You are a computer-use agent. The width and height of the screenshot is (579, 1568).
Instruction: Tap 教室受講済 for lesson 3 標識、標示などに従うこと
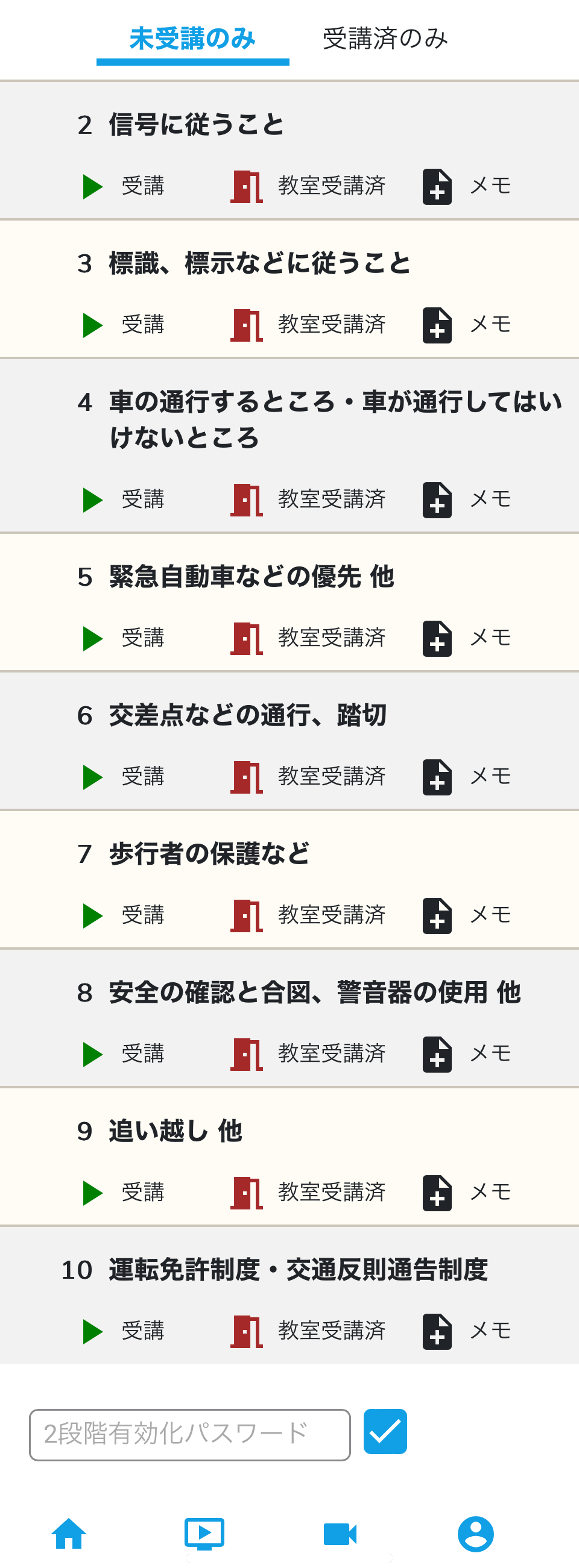pos(308,325)
